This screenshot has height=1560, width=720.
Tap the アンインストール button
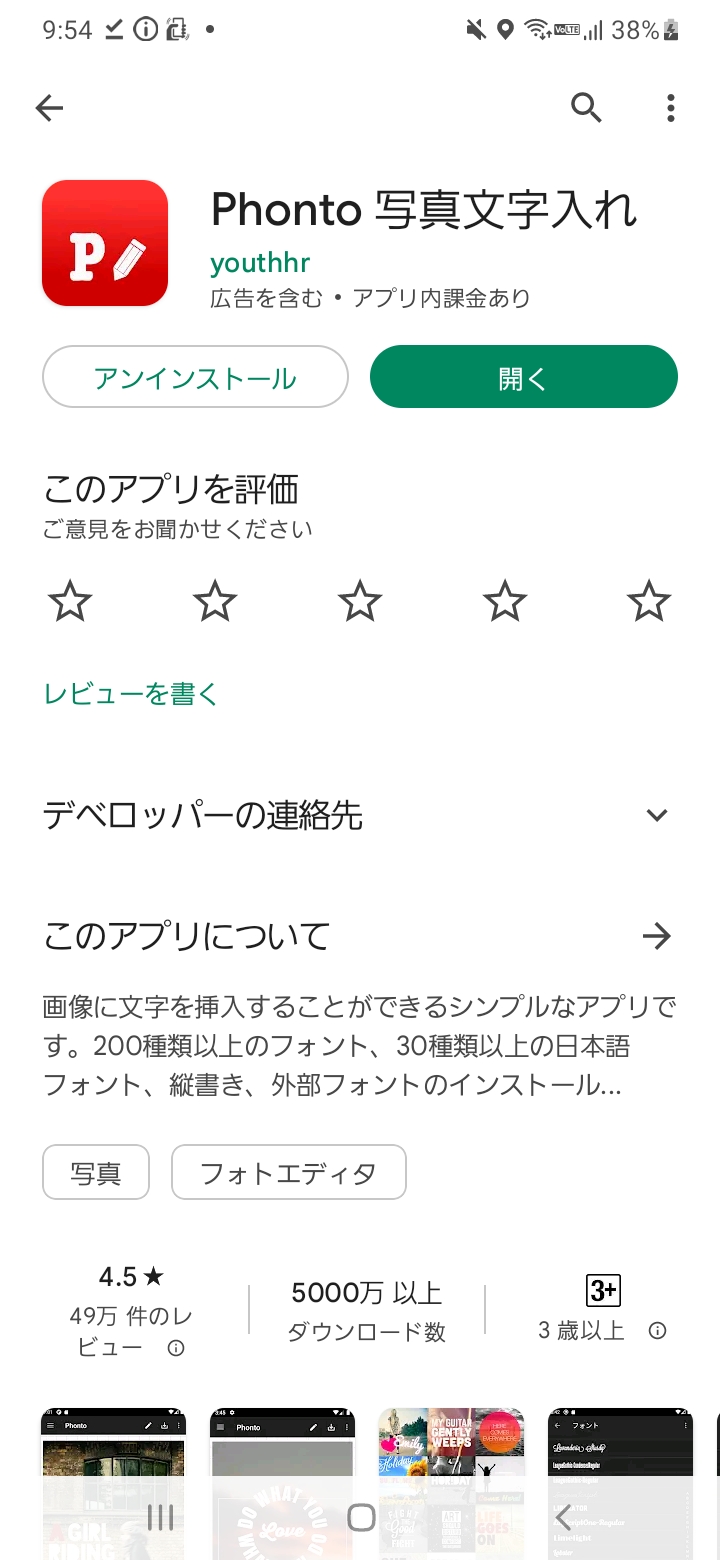(x=195, y=378)
